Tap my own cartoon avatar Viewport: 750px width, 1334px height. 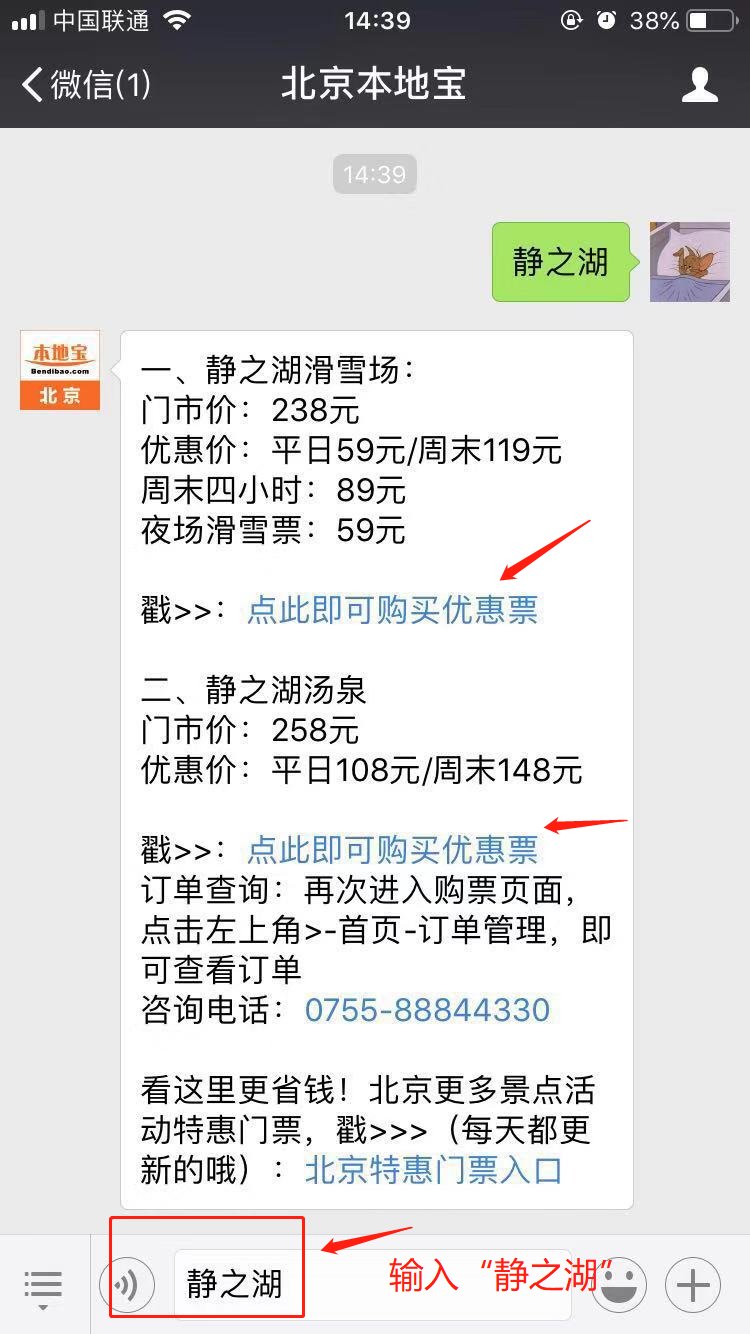coord(690,262)
